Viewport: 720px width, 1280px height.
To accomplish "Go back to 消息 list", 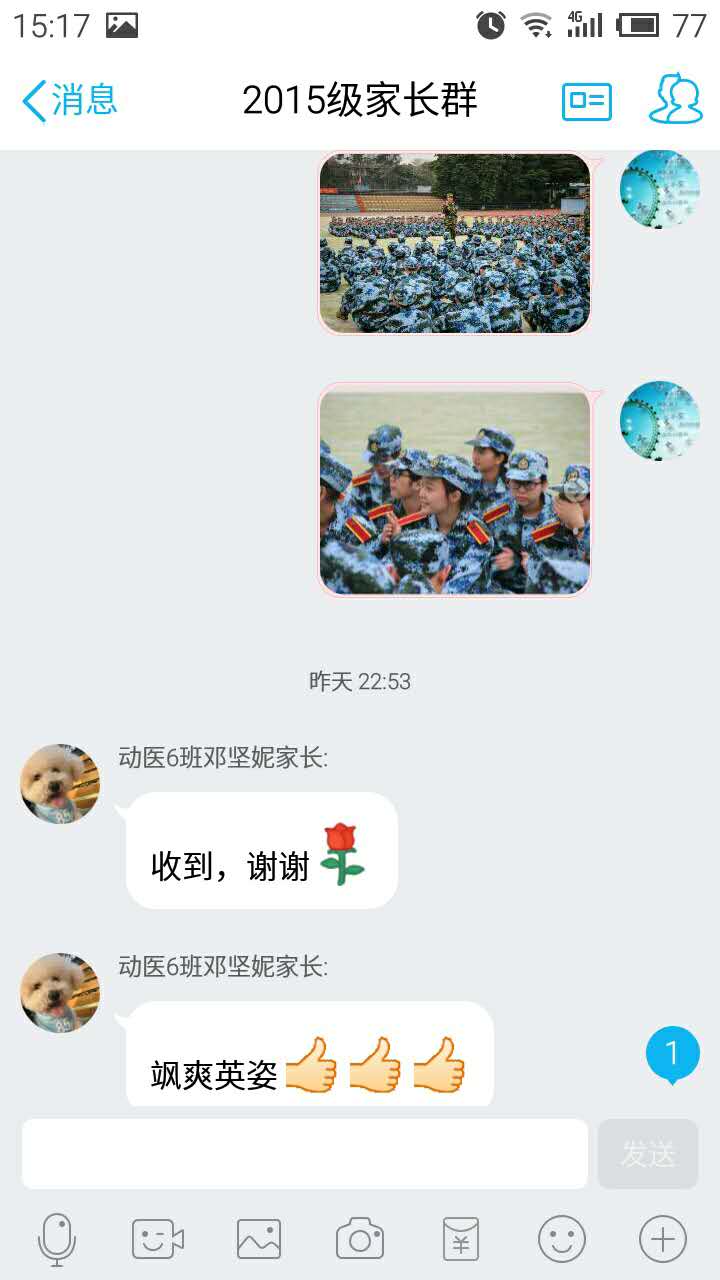I will point(68,101).
